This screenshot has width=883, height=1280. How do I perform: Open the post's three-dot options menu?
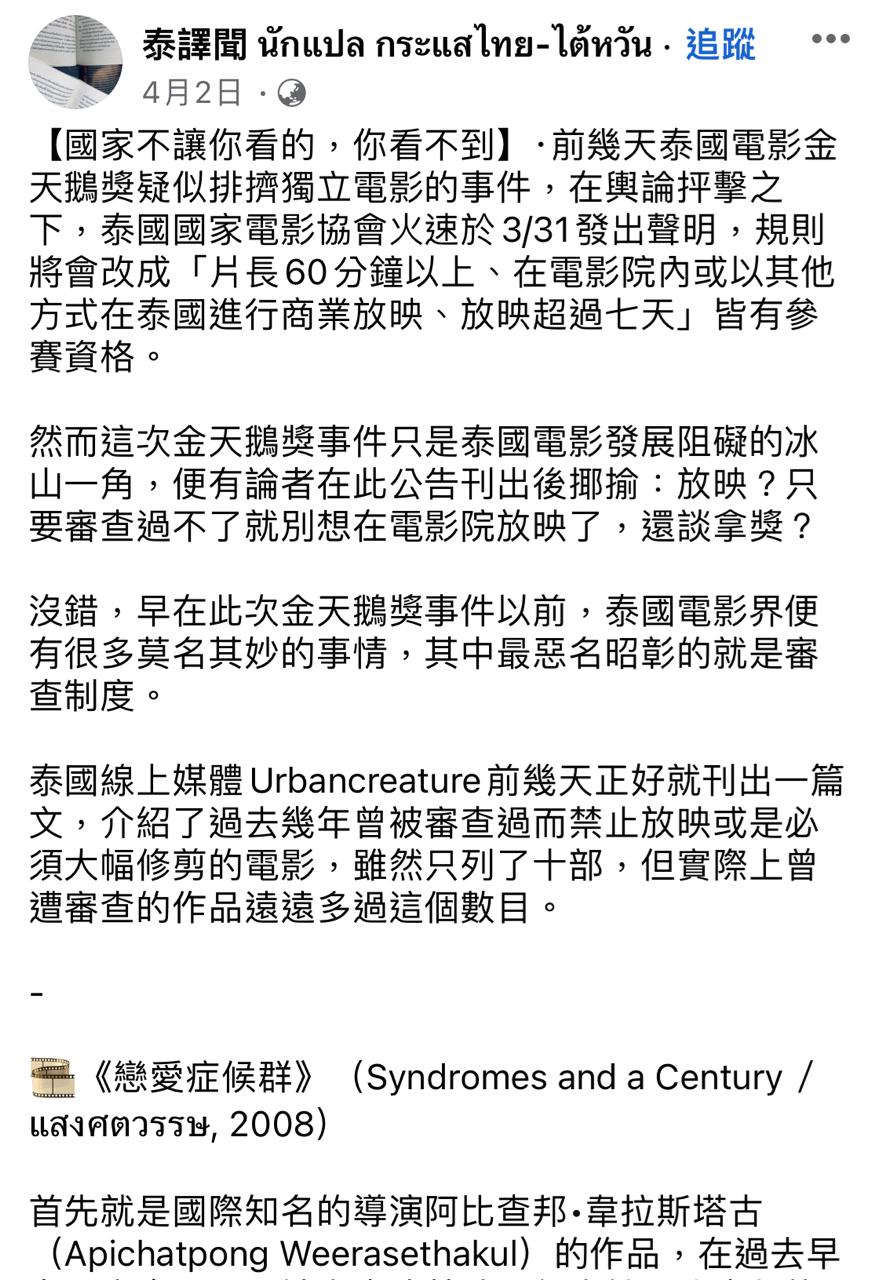coord(830,40)
